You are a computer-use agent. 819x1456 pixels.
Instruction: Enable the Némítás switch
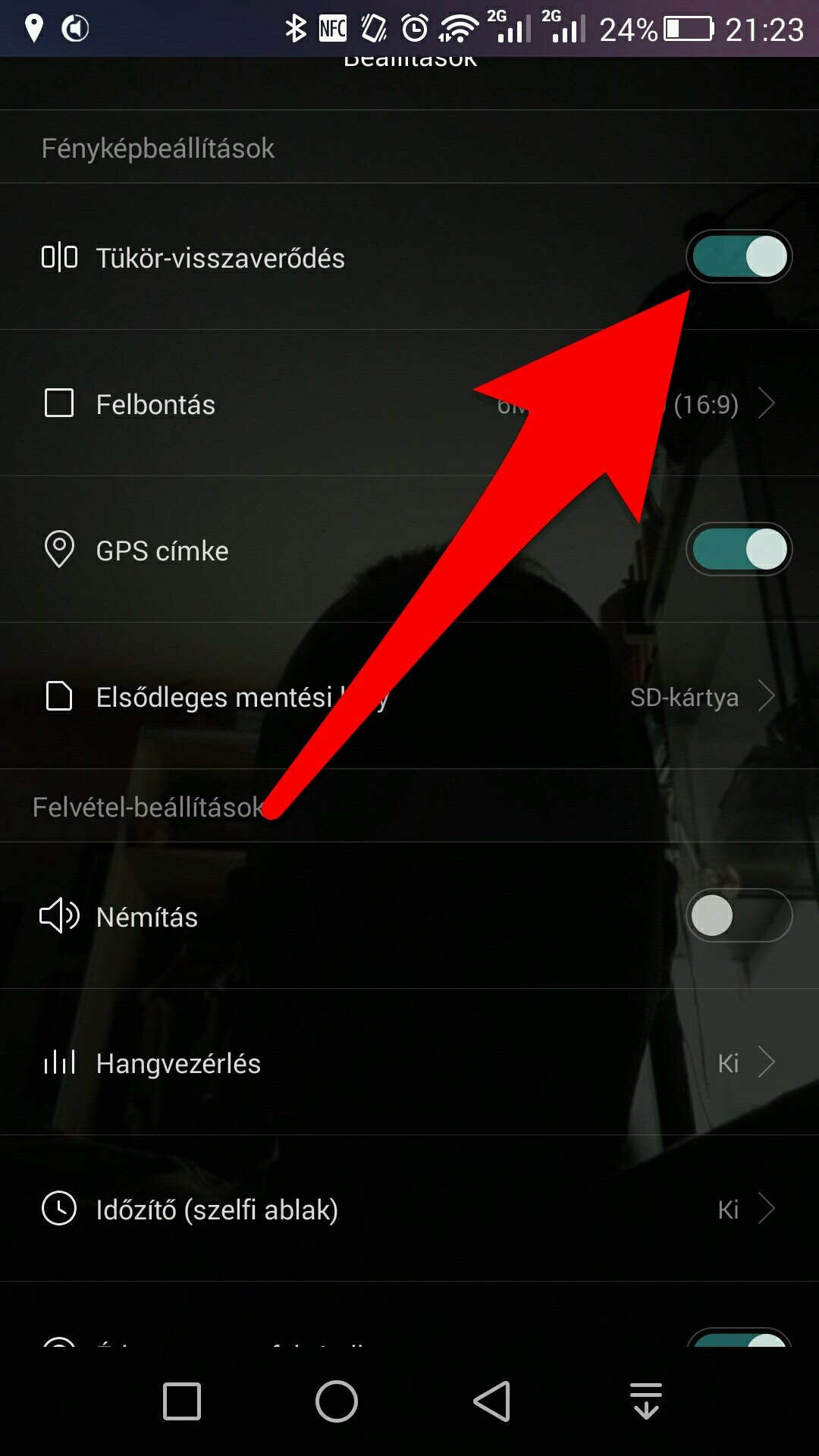[x=739, y=915]
